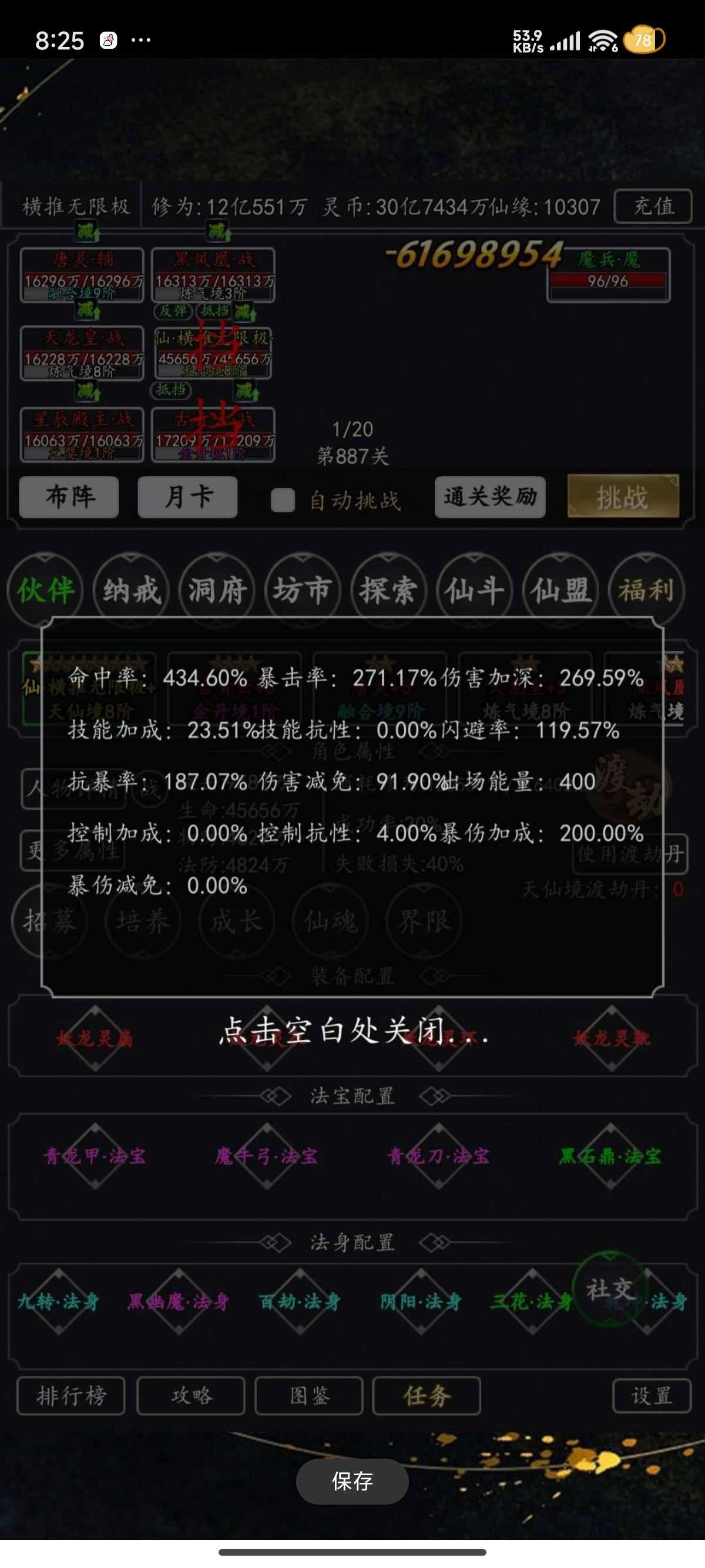
Task: Open the 布阵 formation button
Action: pyautogui.click(x=69, y=497)
